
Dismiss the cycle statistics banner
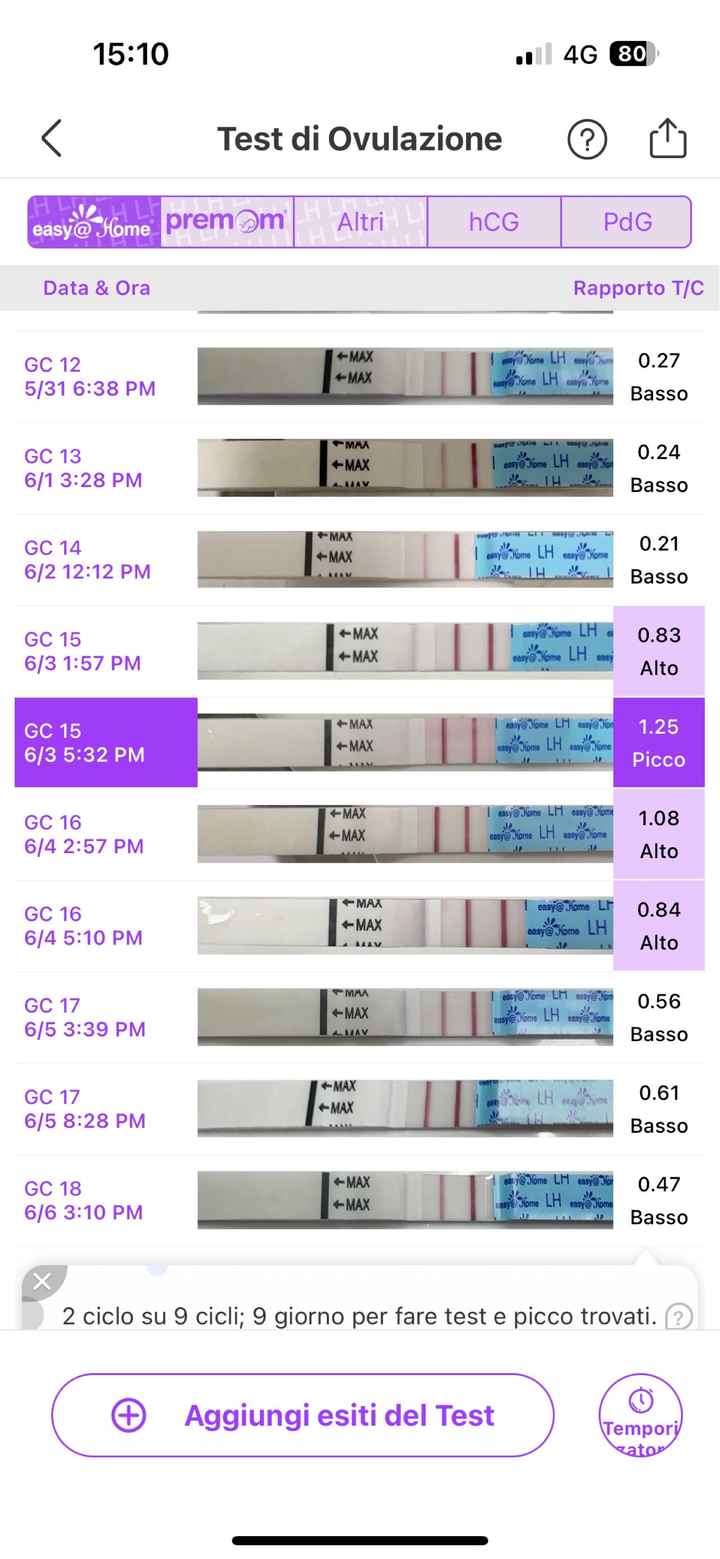41,1282
